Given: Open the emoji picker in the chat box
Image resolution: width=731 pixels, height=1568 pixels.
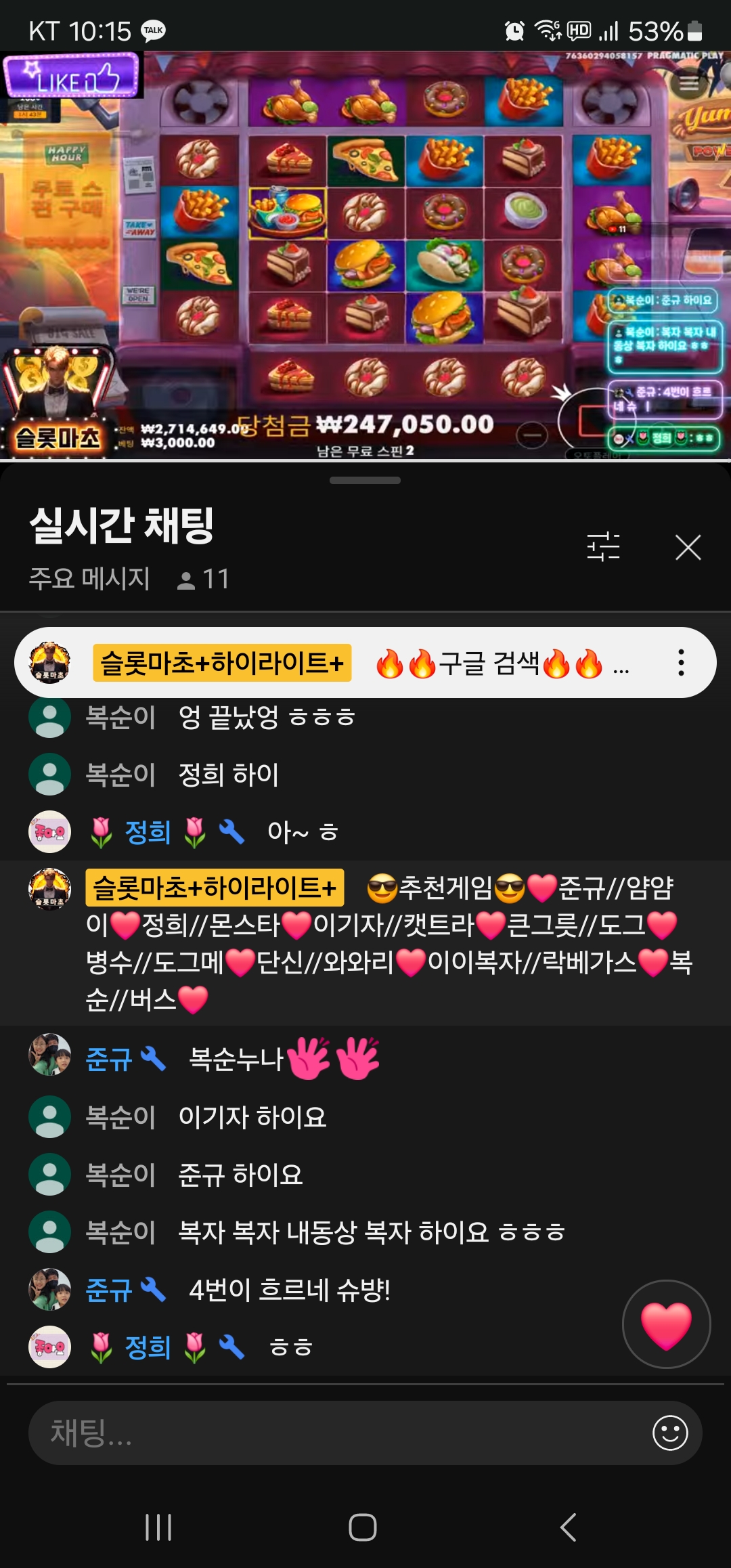Looking at the screenshot, I should tap(670, 1433).
